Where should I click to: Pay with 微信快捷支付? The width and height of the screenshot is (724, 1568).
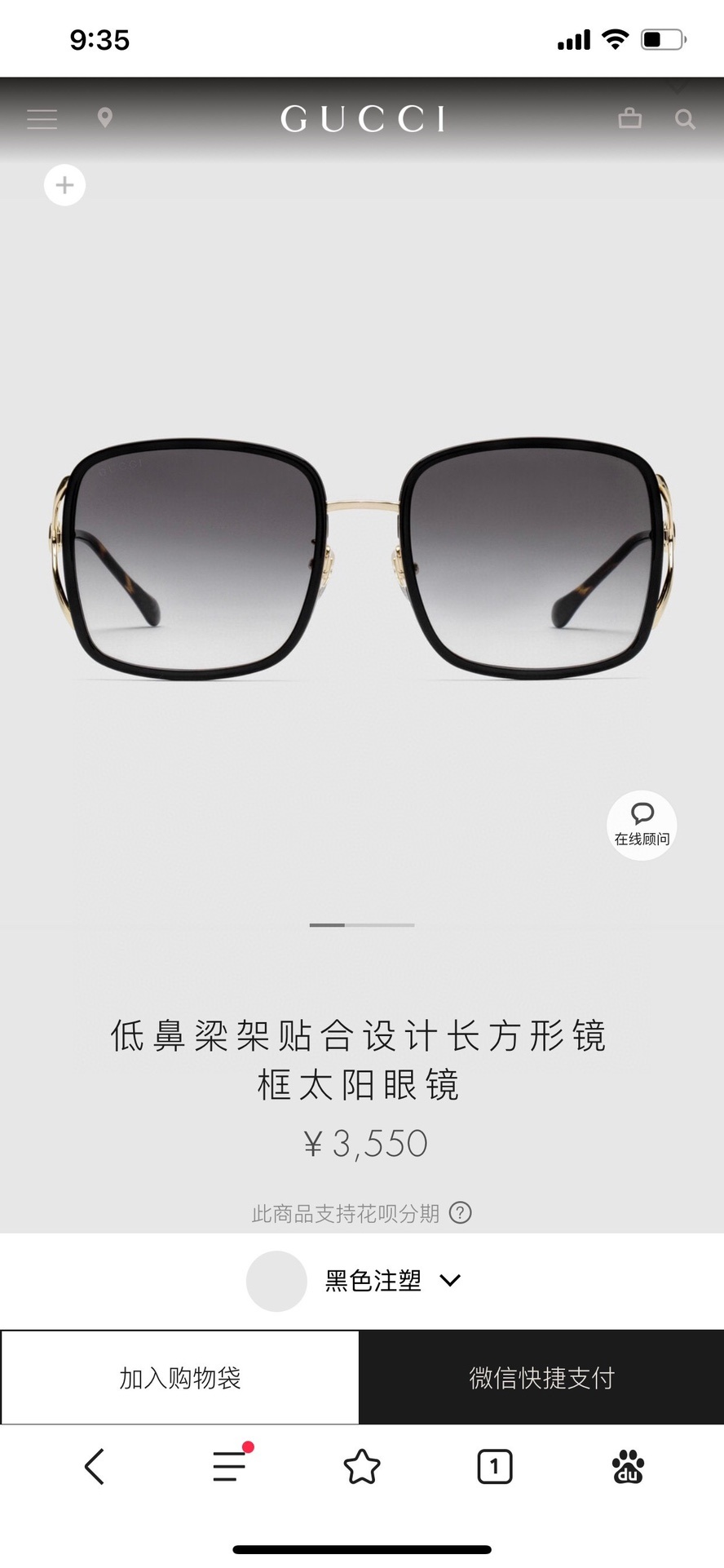[x=541, y=1378]
